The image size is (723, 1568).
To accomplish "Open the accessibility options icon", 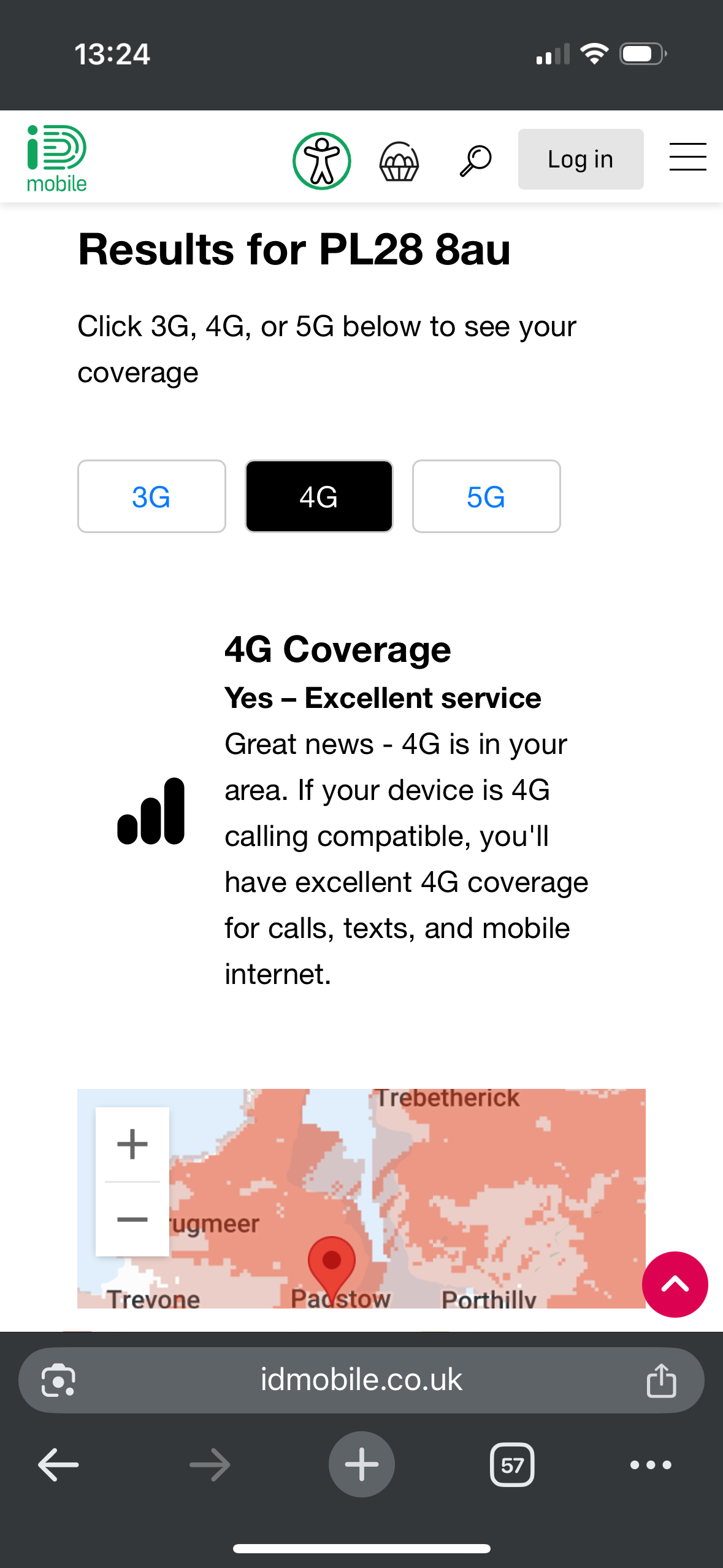I will pos(321,161).
